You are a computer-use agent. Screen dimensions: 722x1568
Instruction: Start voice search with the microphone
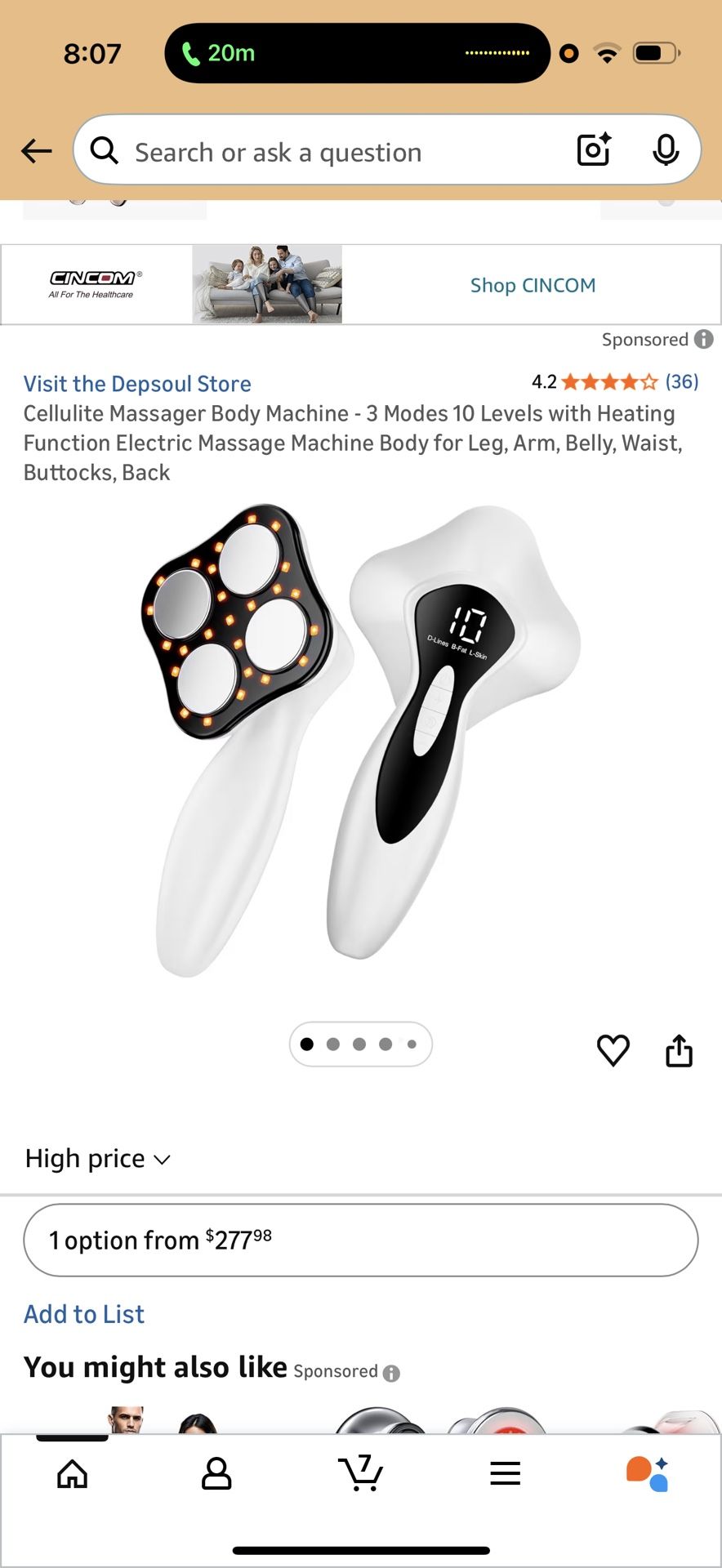point(666,150)
